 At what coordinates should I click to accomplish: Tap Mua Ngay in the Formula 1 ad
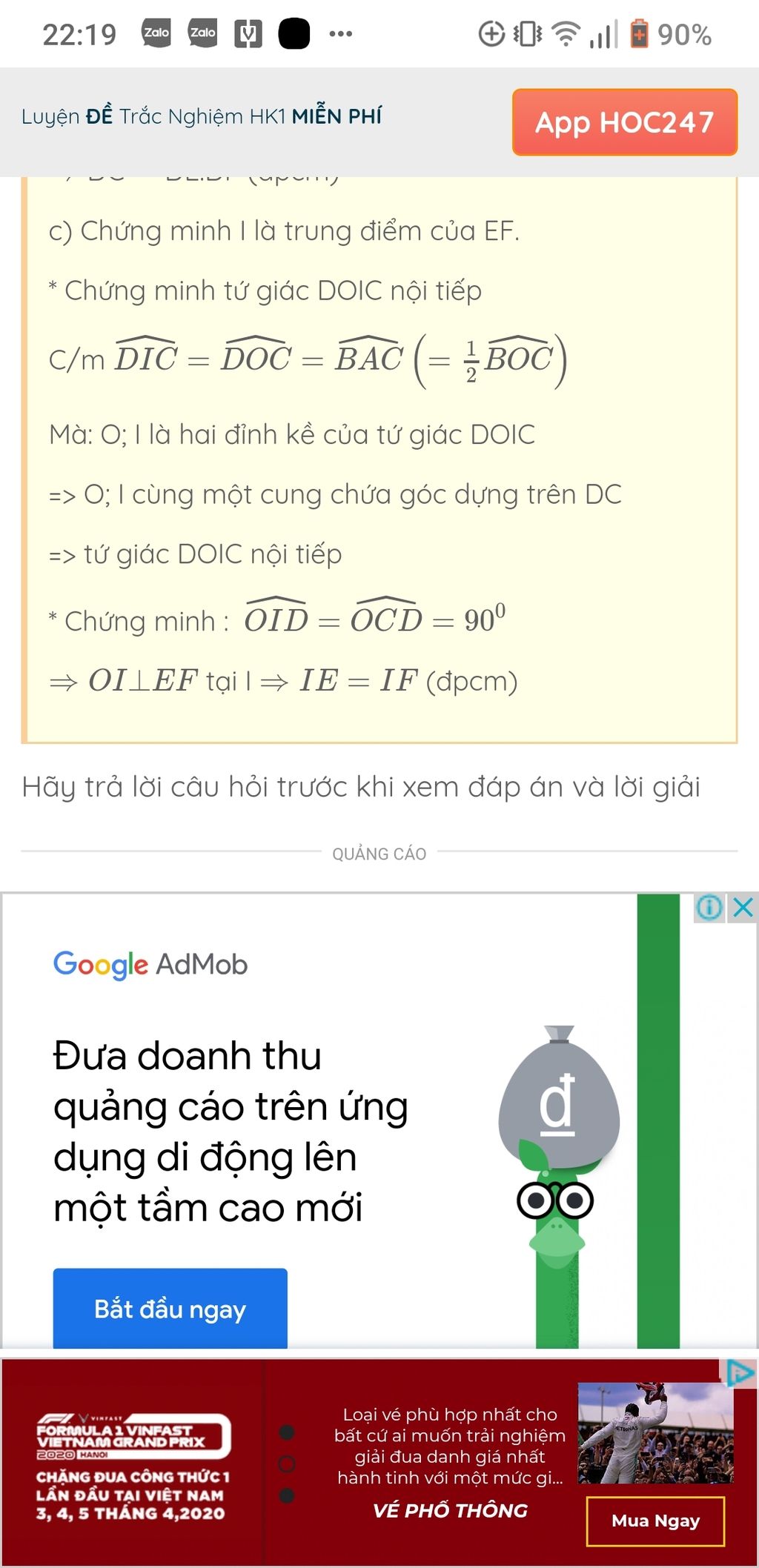tap(655, 1521)
